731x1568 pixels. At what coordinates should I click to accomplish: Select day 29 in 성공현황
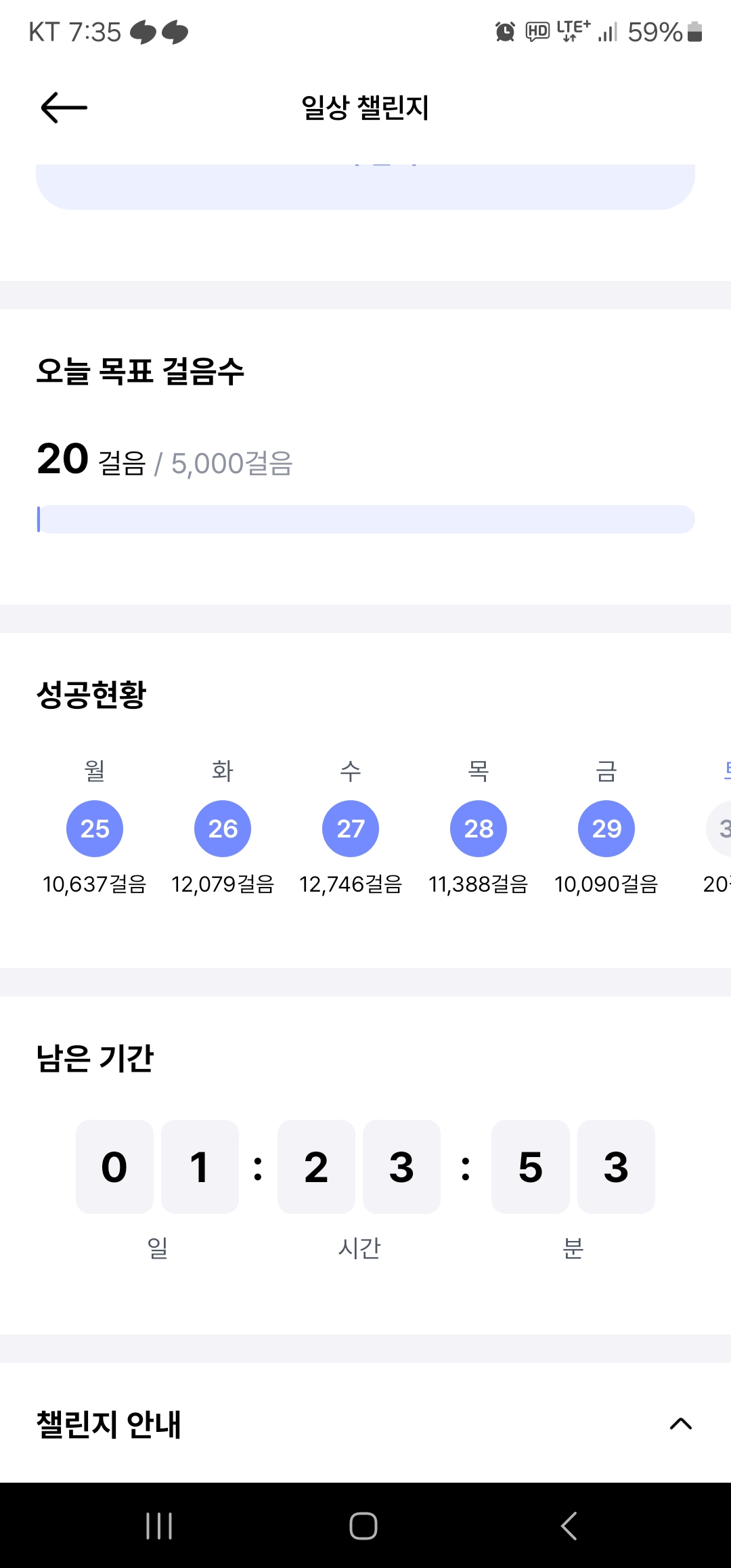[x=606, y=829]
